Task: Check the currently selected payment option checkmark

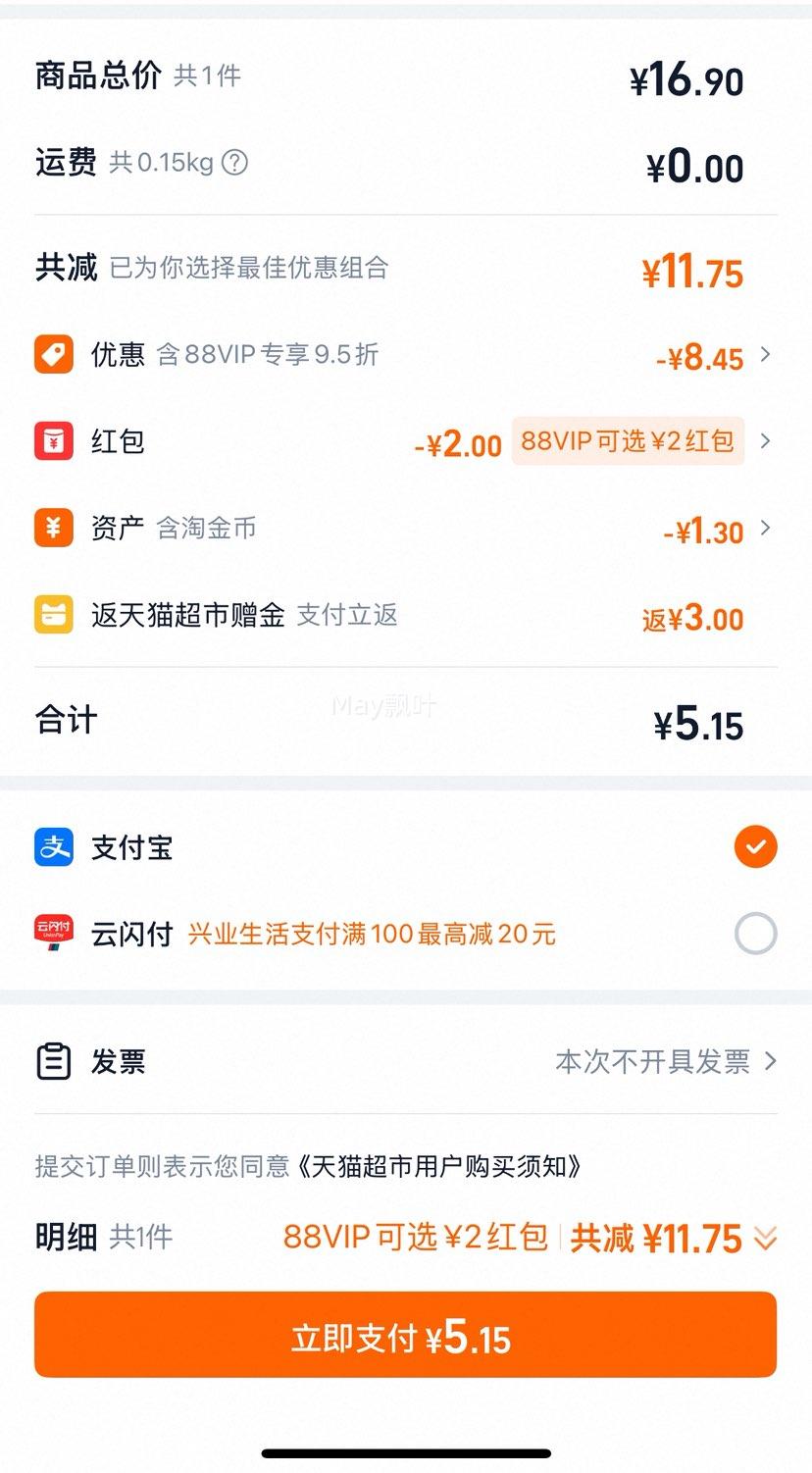Action: pyautogui.click(x=754, y=845)
